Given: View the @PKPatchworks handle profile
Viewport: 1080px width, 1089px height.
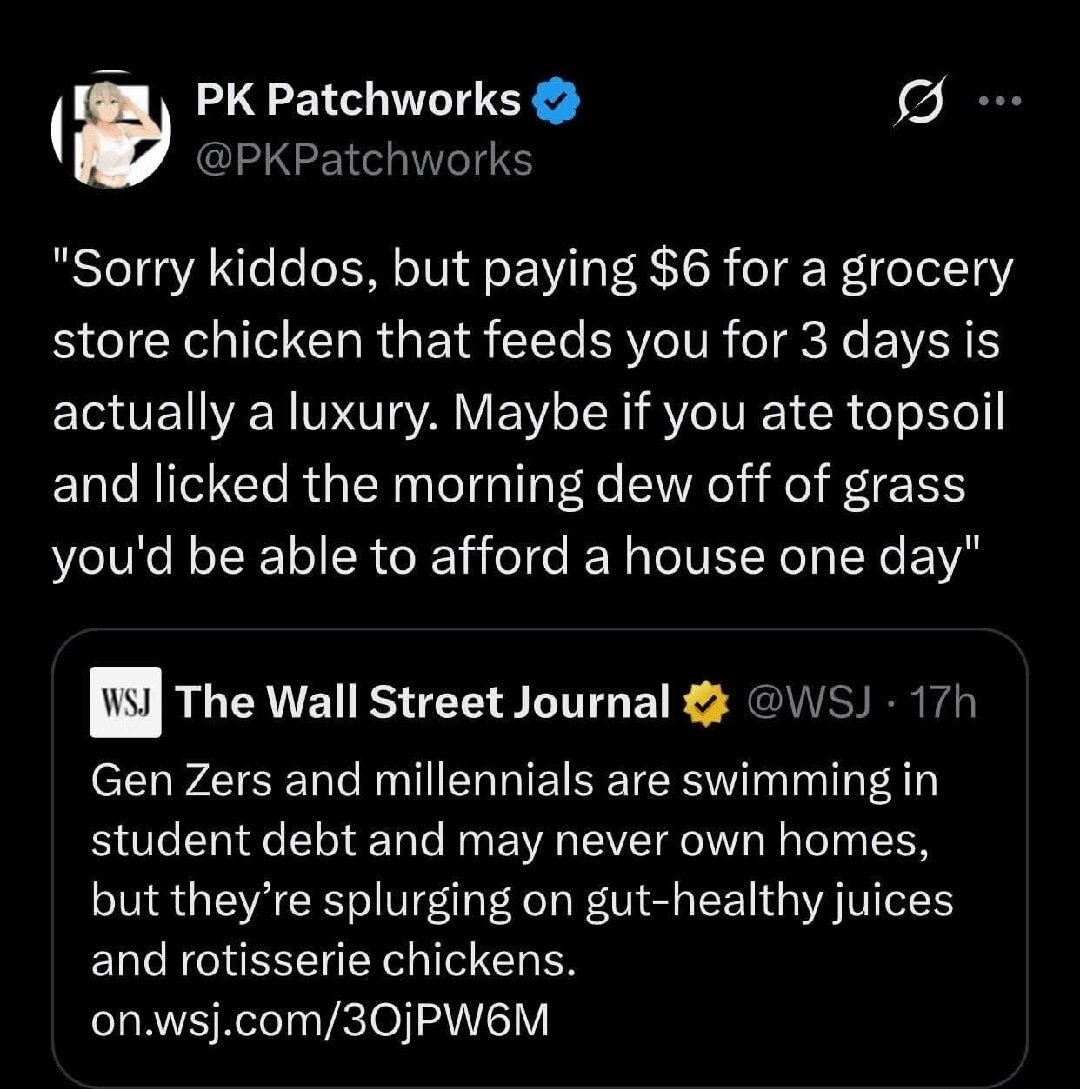Looking at the screenshot, I should point(364,160).
